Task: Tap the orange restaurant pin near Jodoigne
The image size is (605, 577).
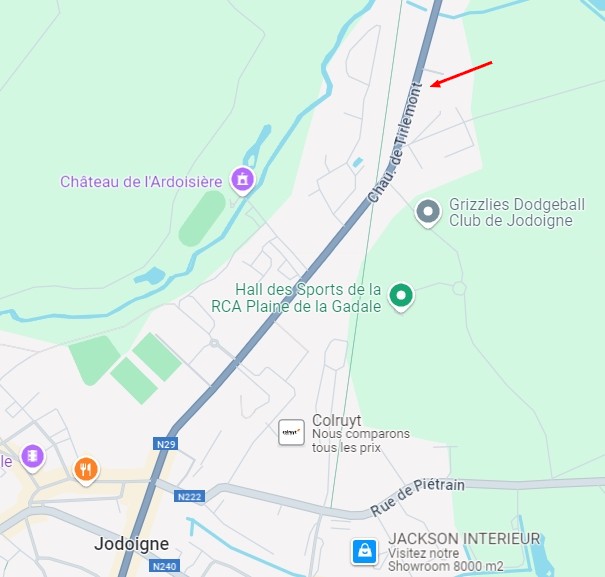Action: [x=87, y=468]
